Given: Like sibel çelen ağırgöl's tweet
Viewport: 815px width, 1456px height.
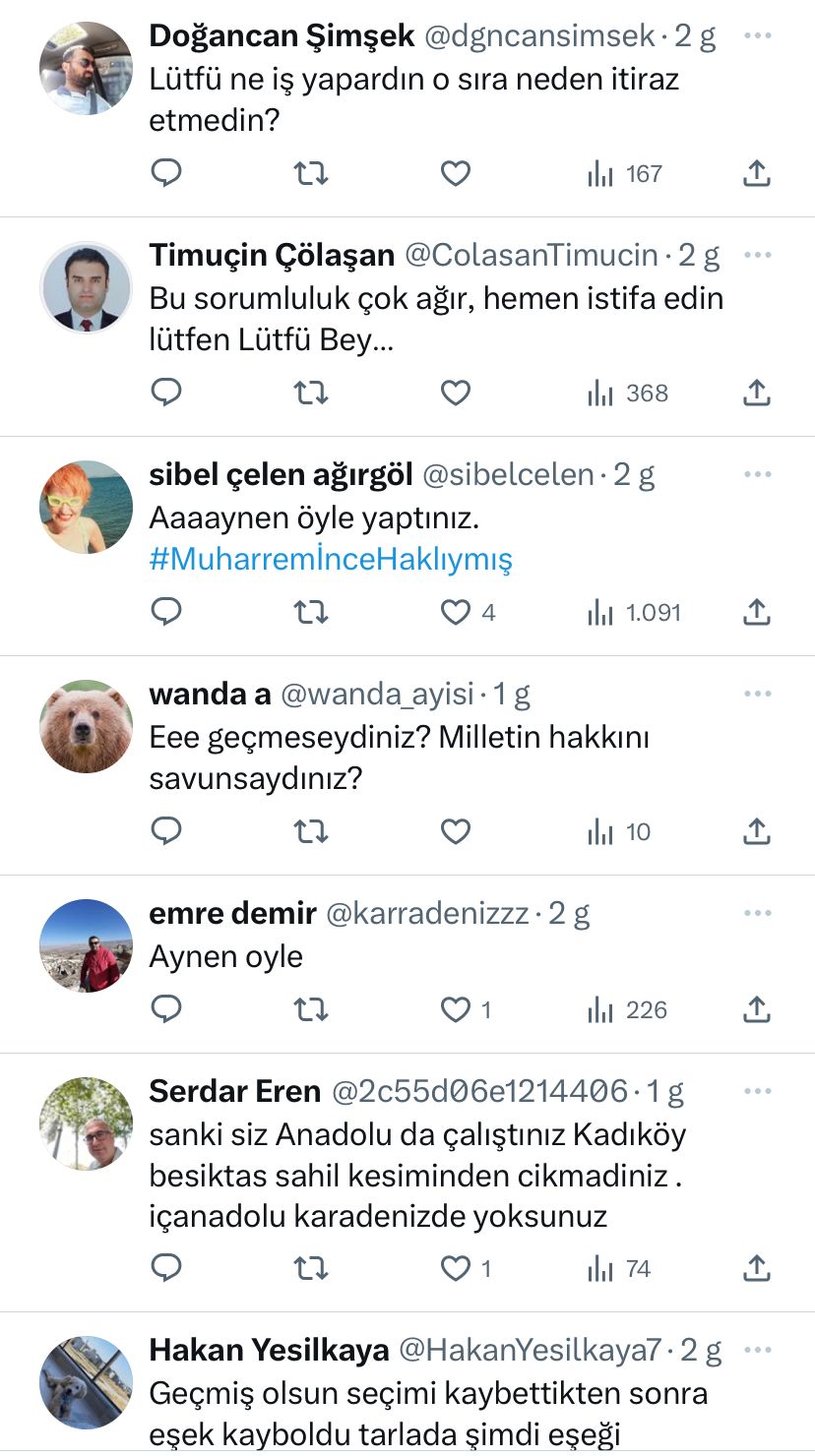Looking at the screenshot, I should (x=455, y=613).
